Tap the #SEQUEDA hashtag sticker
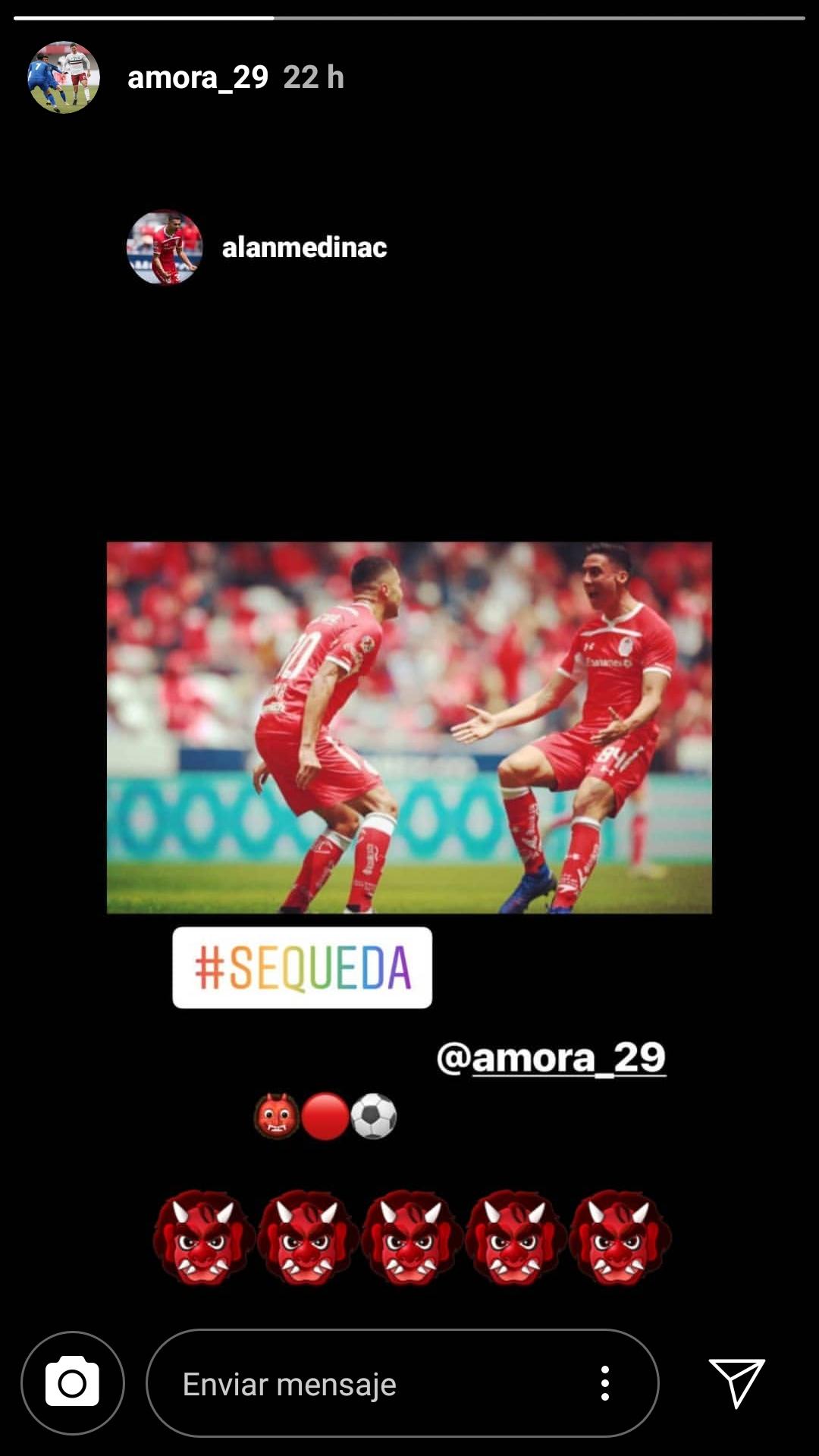The width and height of the screenshot is (819, 1456). tap(303, 968)
